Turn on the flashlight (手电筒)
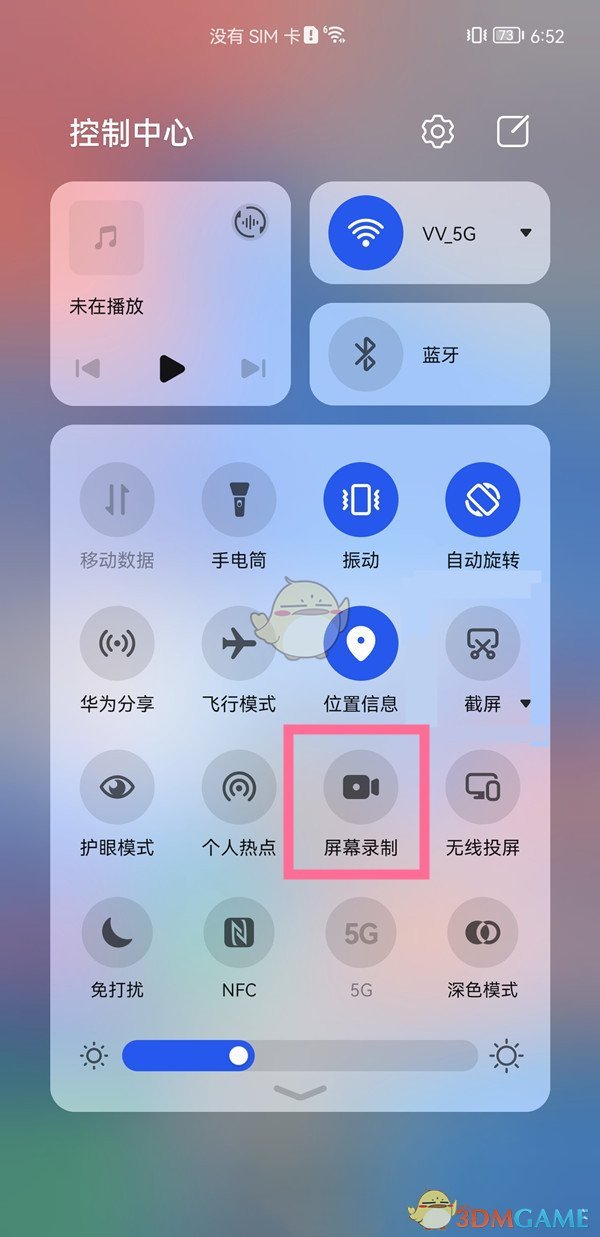 click(239, 499)
